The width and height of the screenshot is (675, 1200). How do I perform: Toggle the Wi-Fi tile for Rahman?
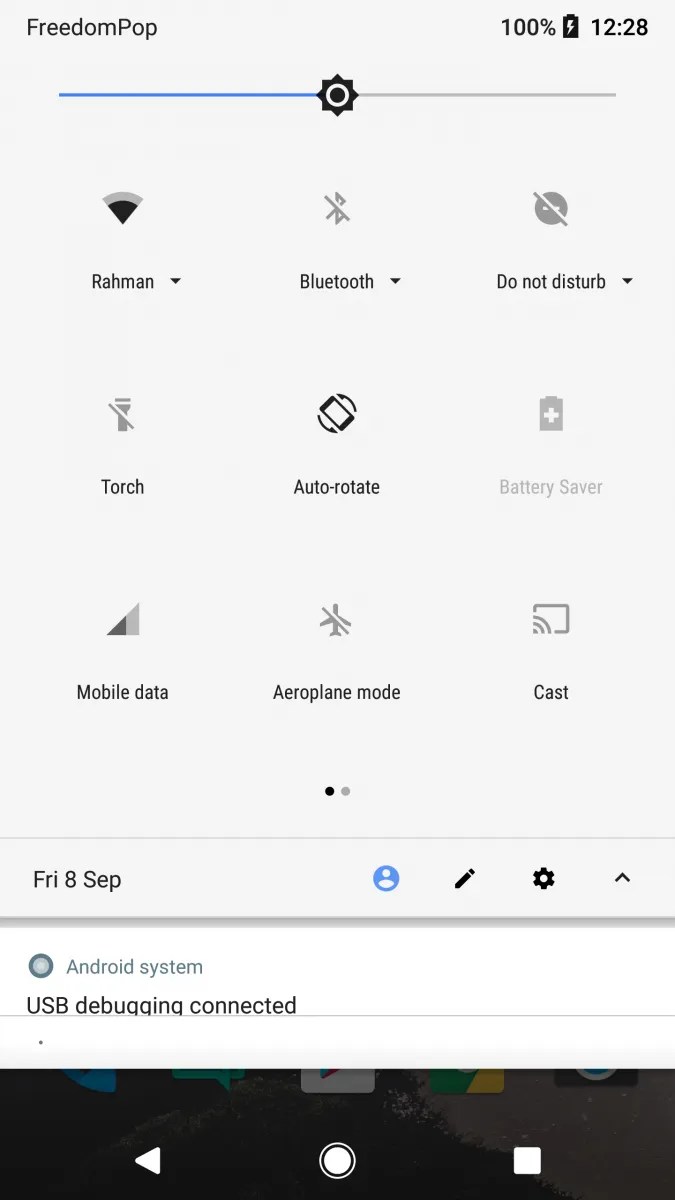[x=123, y=209]
